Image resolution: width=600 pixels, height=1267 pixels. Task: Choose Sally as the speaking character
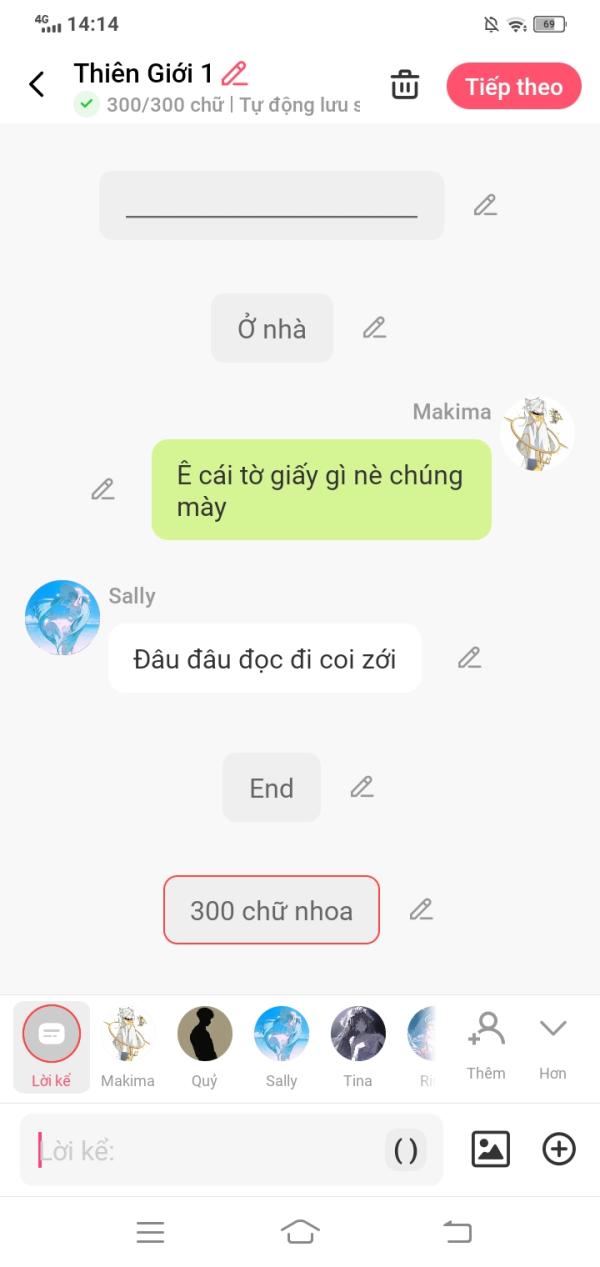[281, 1047]
